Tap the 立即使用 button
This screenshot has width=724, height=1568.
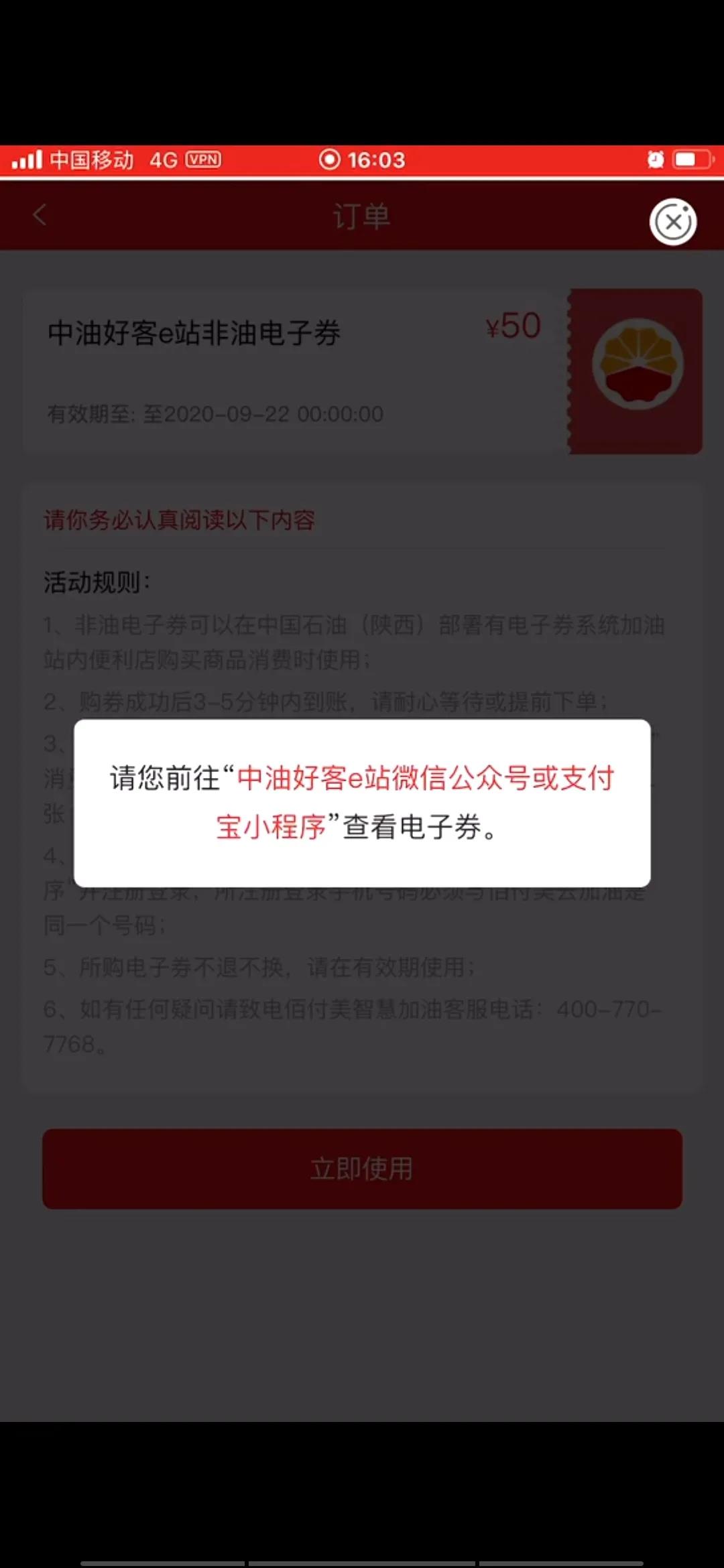tap(362, 1169)
